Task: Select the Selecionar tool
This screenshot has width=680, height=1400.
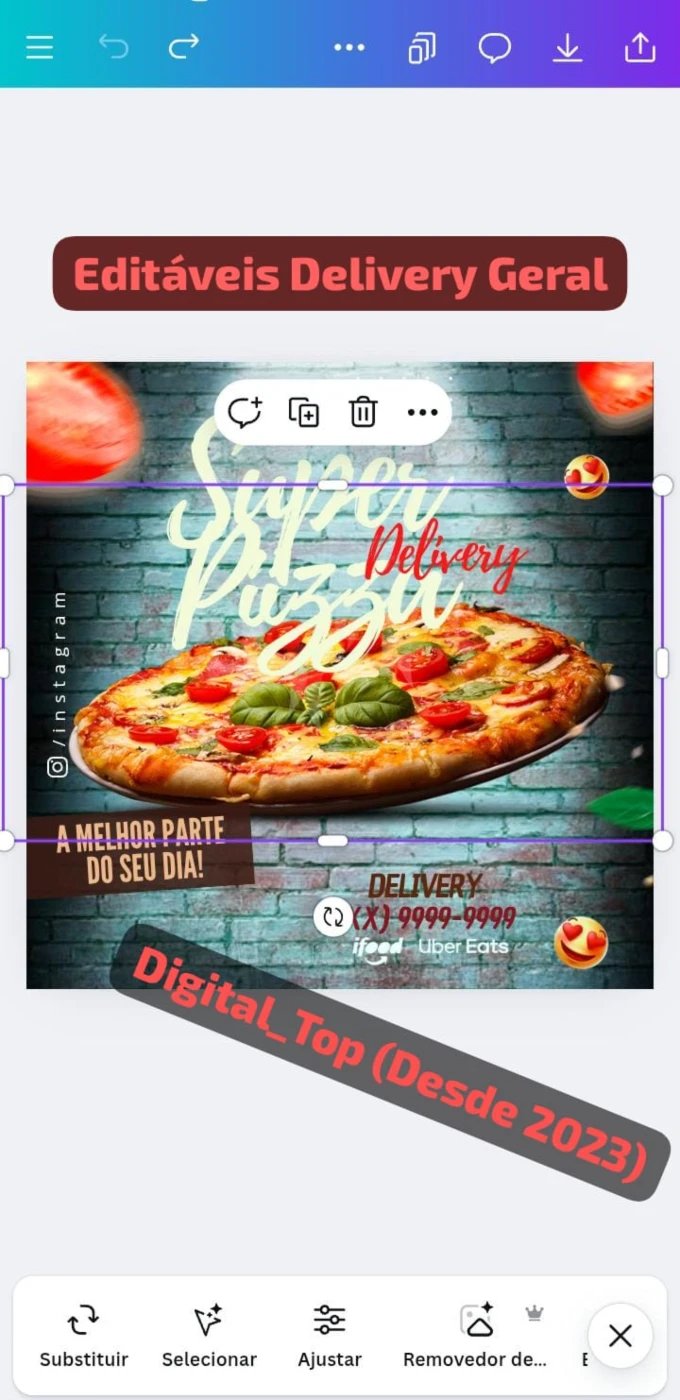Action: (x=209, y=1336)
